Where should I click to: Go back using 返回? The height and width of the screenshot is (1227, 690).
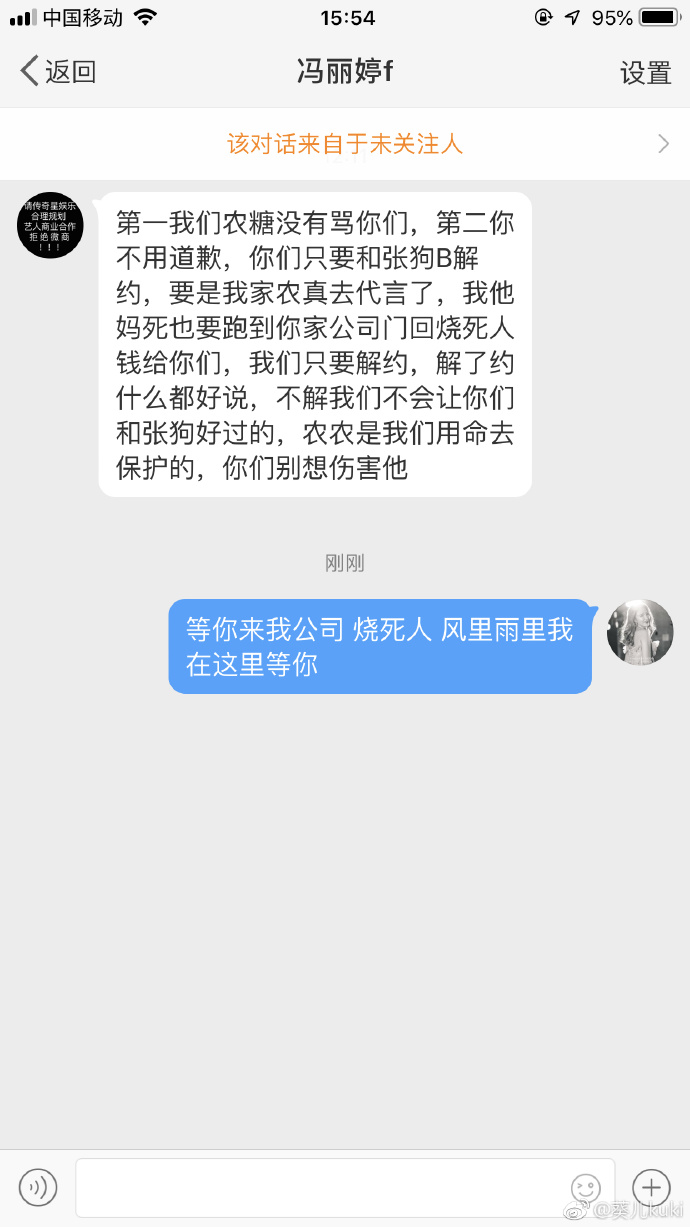point(58,72)
